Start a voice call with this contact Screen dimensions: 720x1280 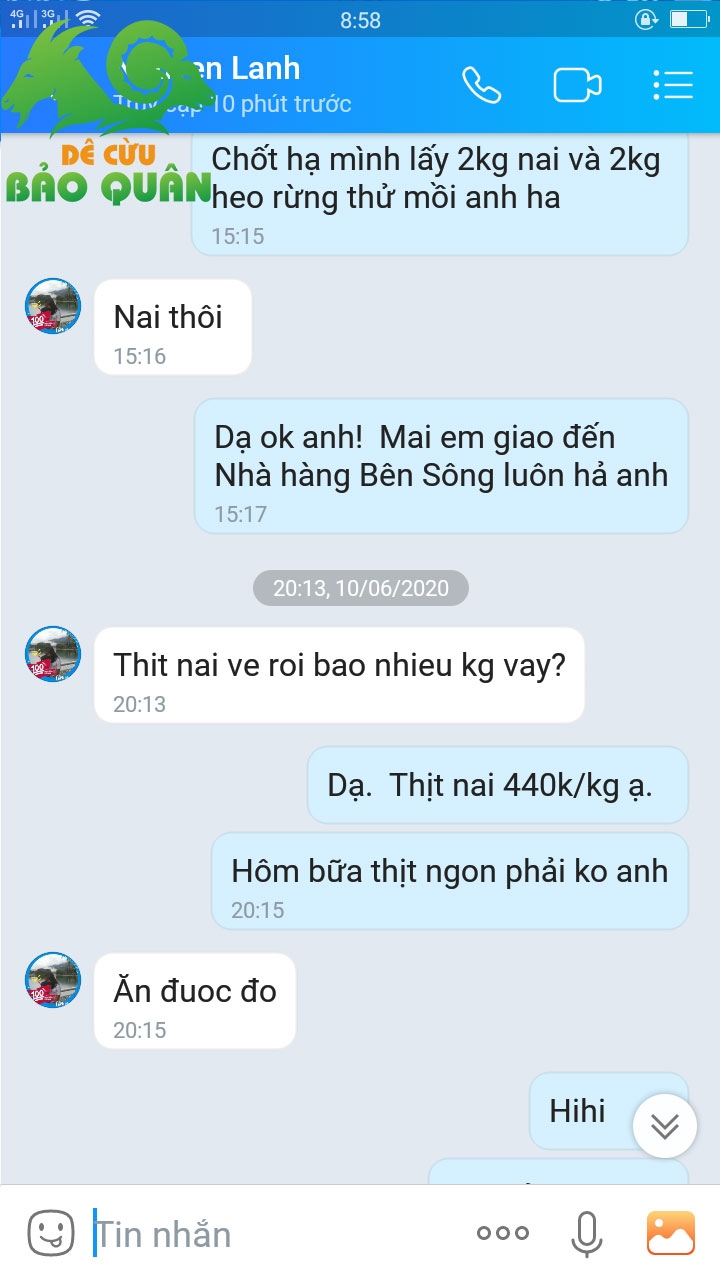(481, 85)
